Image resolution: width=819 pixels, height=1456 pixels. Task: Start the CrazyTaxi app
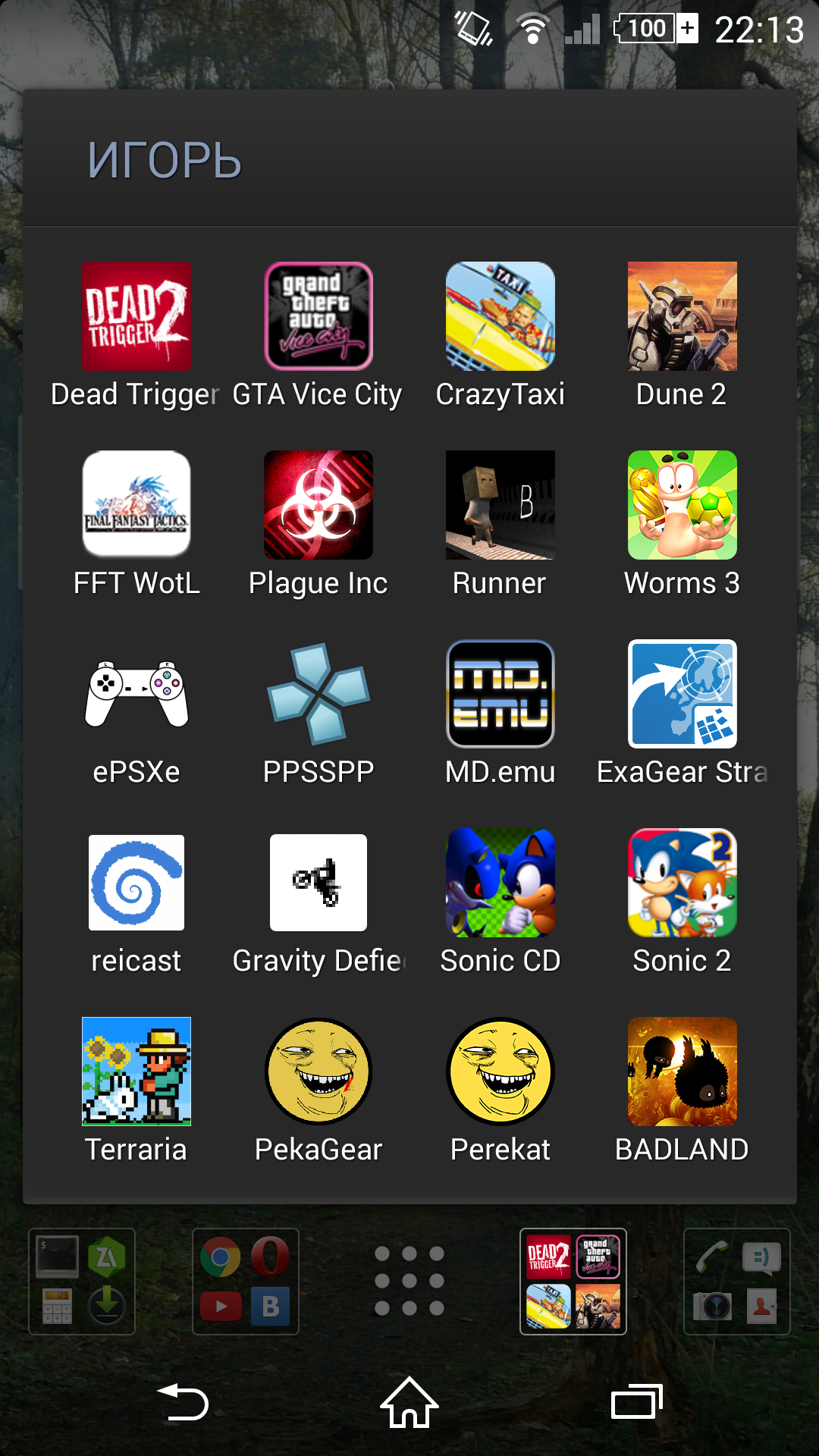[x=500, y=316]
